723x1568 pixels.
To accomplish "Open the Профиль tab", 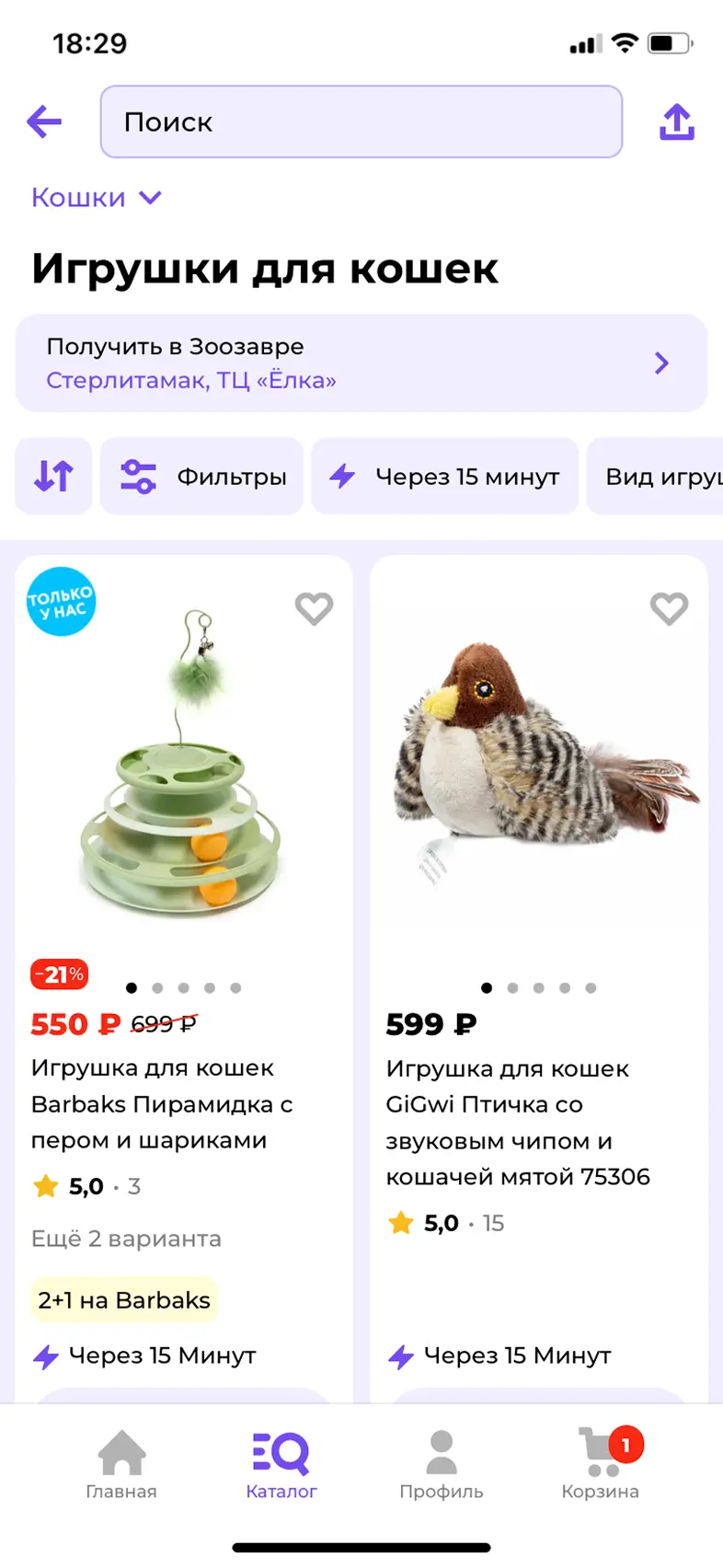I will [x=441, y=1465].
